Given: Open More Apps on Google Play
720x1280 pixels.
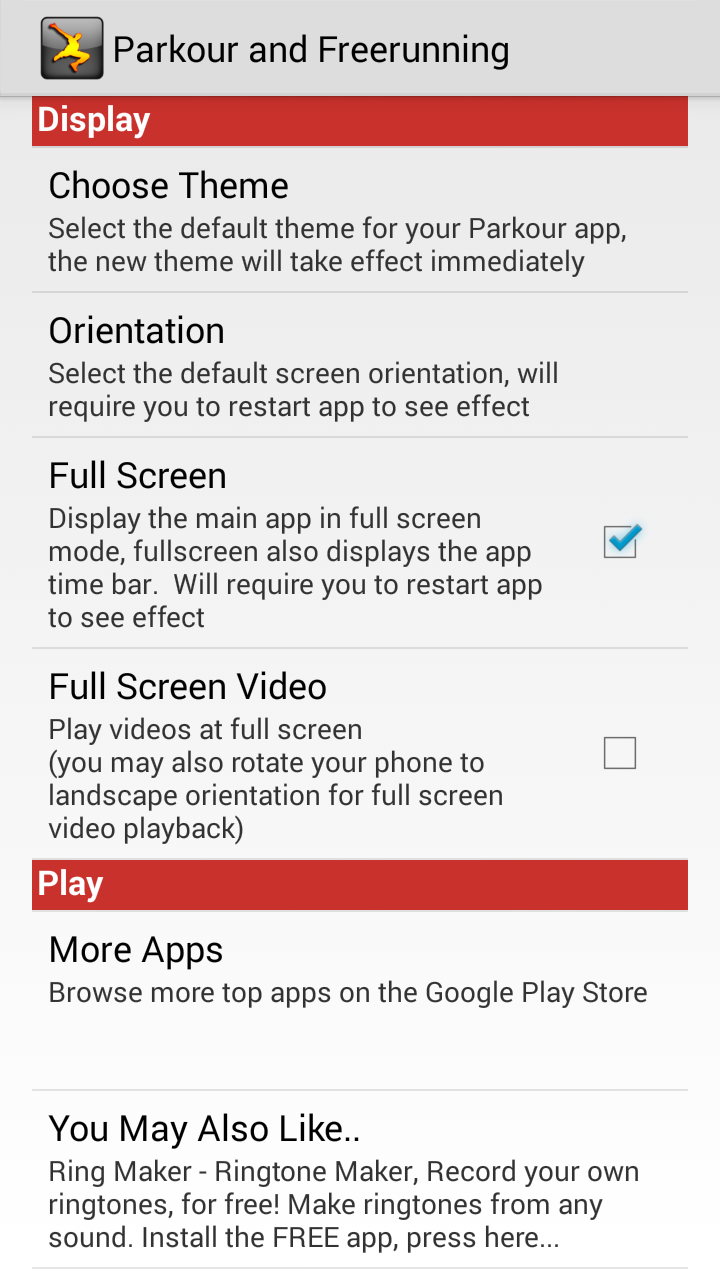Looking at the screenshot, I should click(360, 970).
